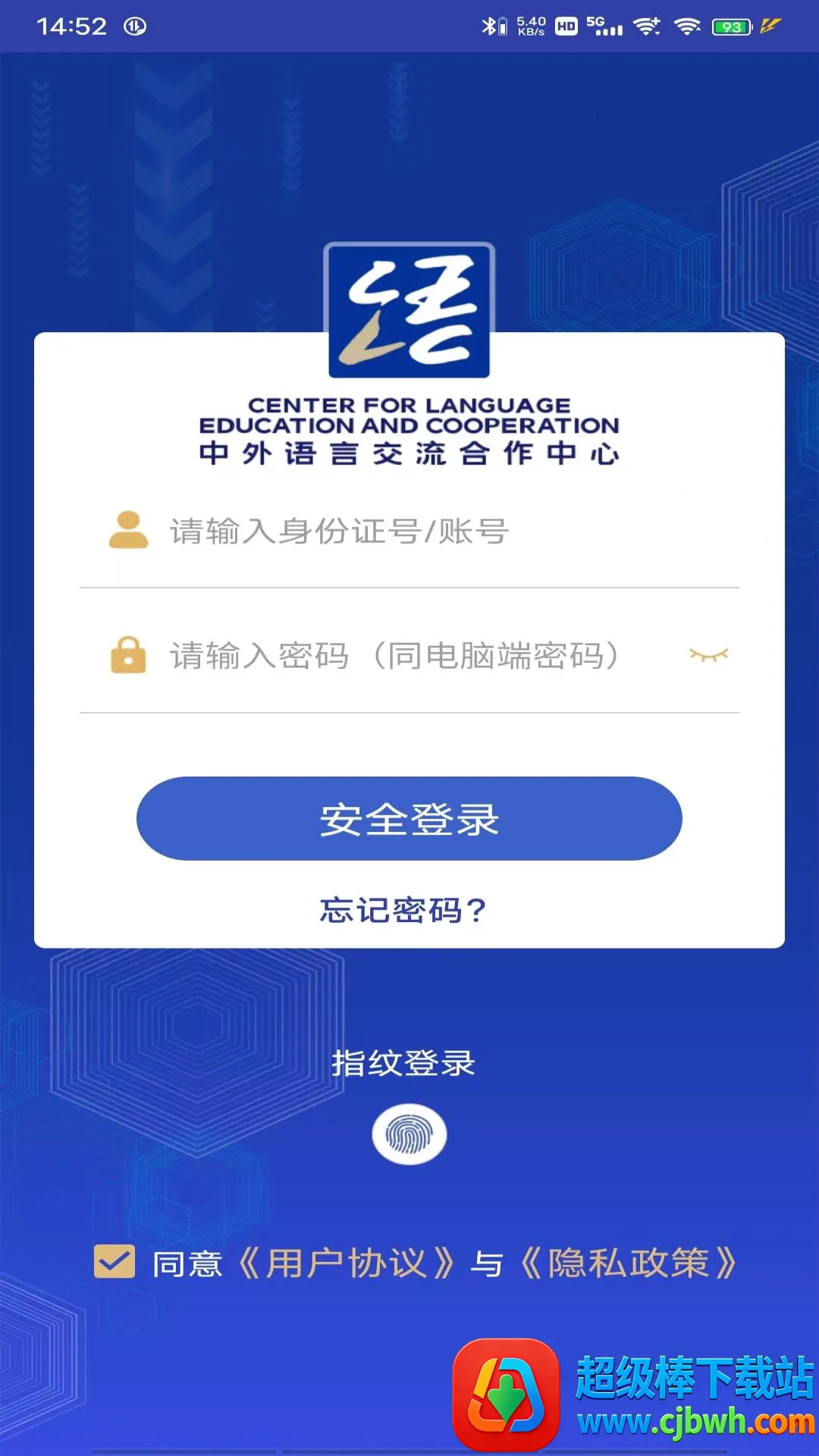Viewport: 819px width, 1456px height.
Task: Open the 忘记密码? forgot password link
Action: [403, 910]
